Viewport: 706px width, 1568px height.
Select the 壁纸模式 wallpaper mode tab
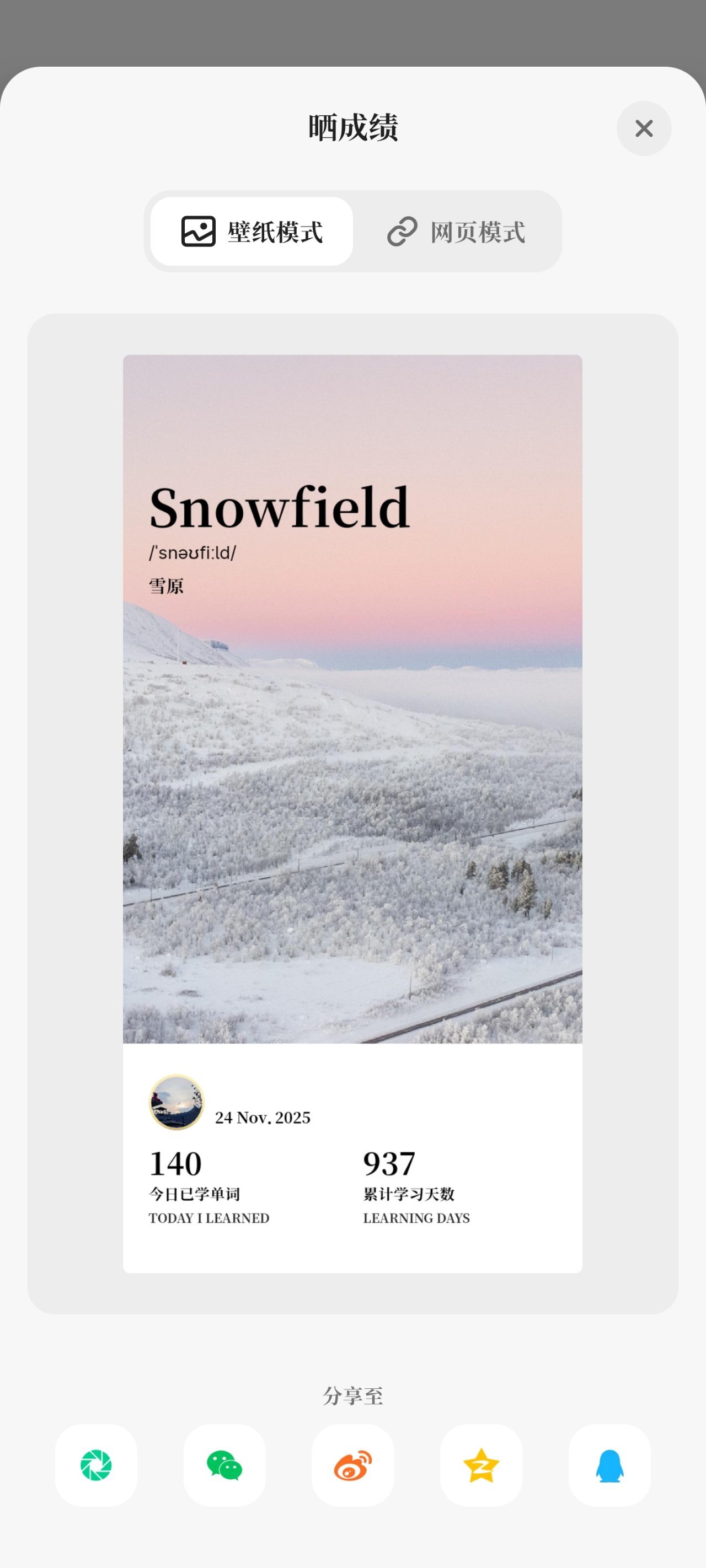pos(252,232)
